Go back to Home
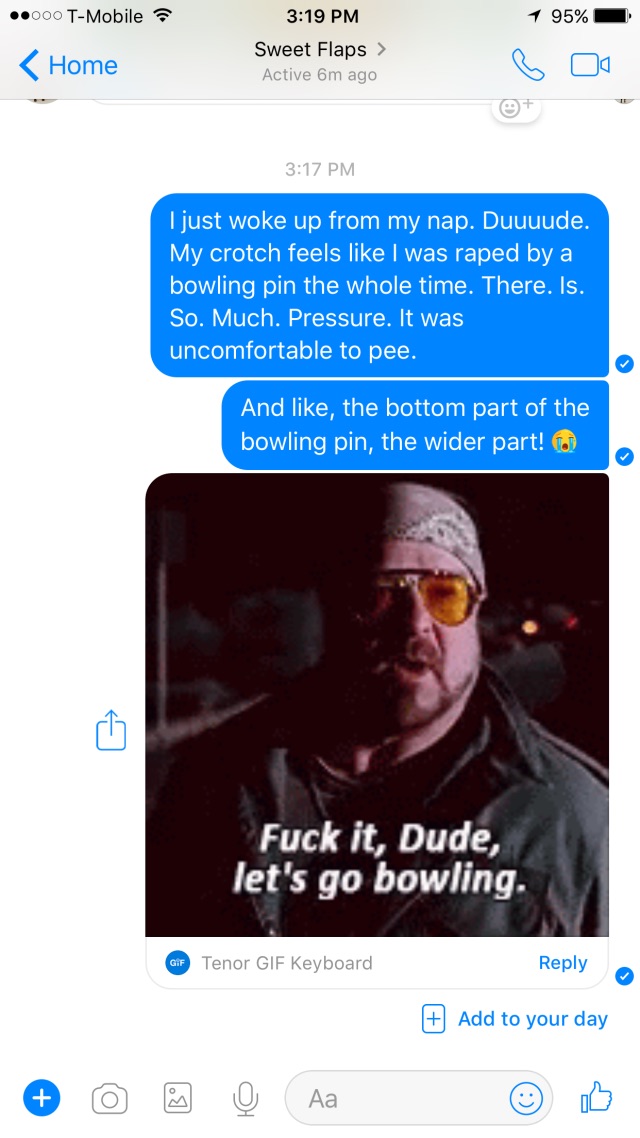640x1138 pixels. pyautogui.click(x=67, y=65)
